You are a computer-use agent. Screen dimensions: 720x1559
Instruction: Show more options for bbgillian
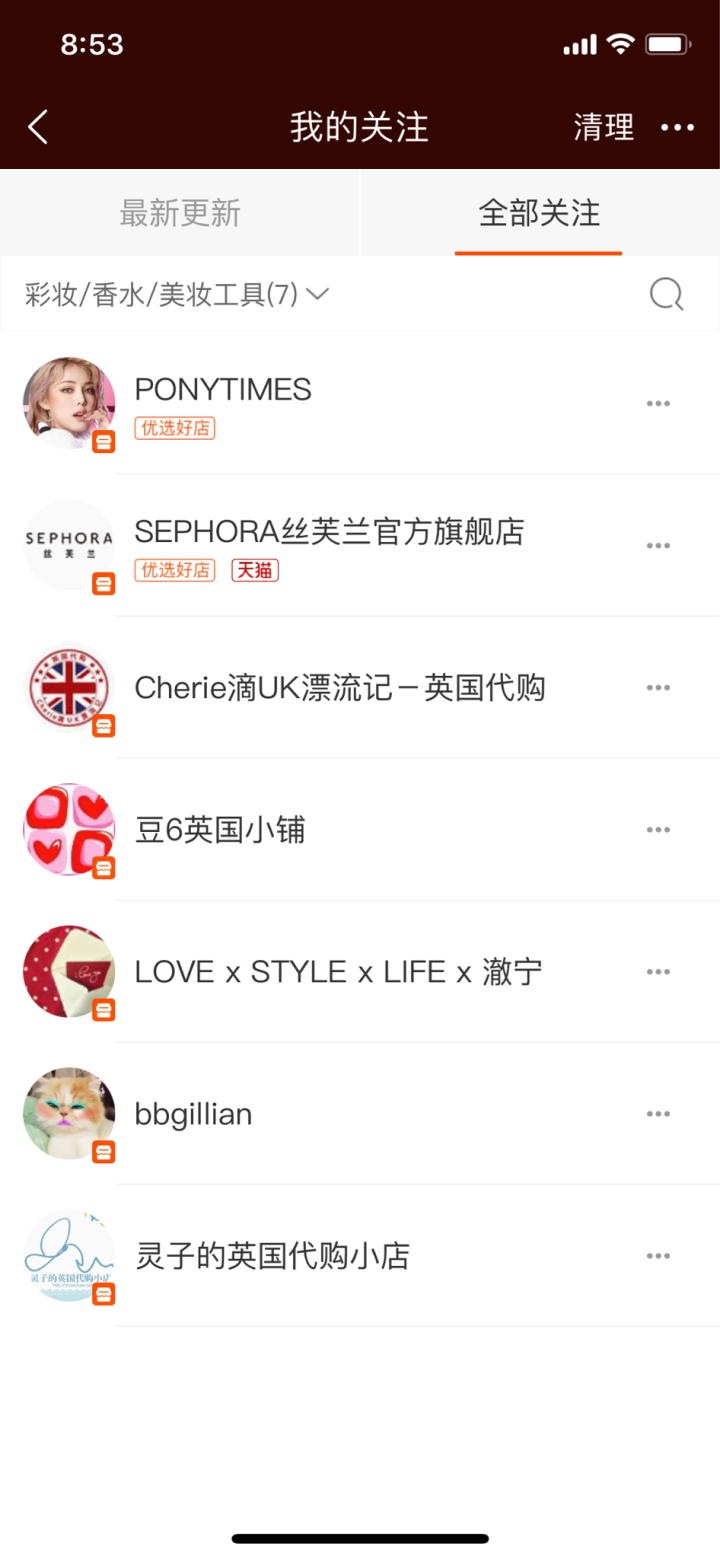[x=658, y=1114]
